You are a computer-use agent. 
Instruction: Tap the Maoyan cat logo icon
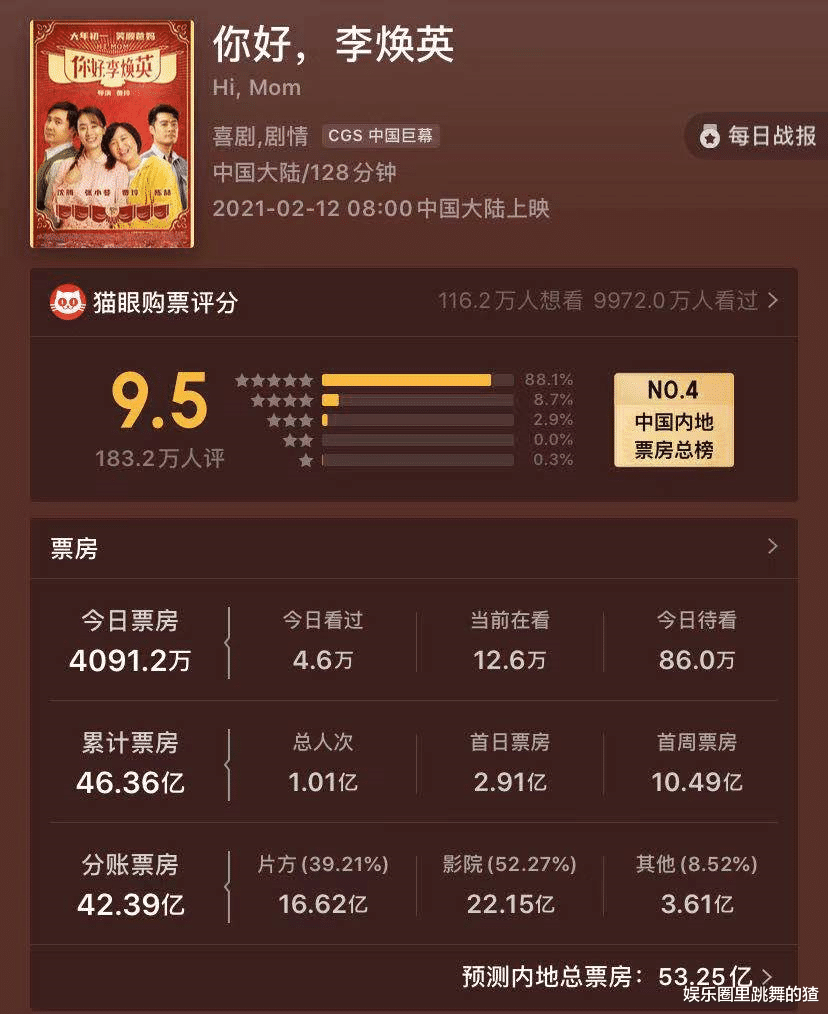67,301
